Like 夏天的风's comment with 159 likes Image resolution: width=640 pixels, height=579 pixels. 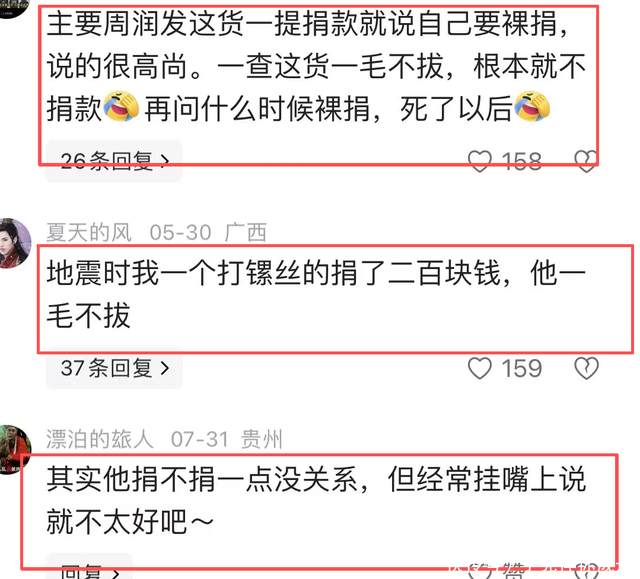[481, 368]
